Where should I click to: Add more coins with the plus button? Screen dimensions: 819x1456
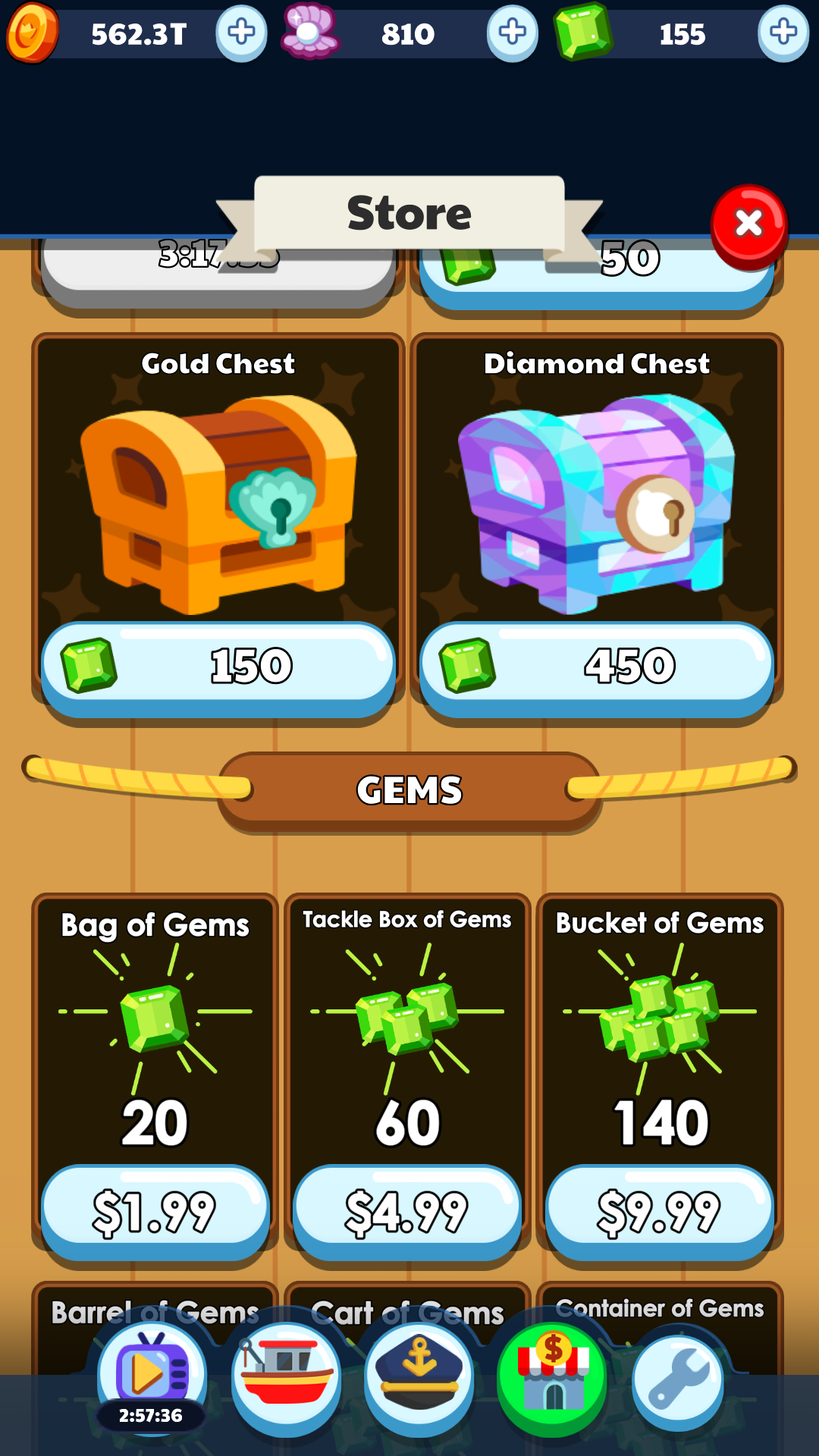pyautogui.click(x=241, y=33)
